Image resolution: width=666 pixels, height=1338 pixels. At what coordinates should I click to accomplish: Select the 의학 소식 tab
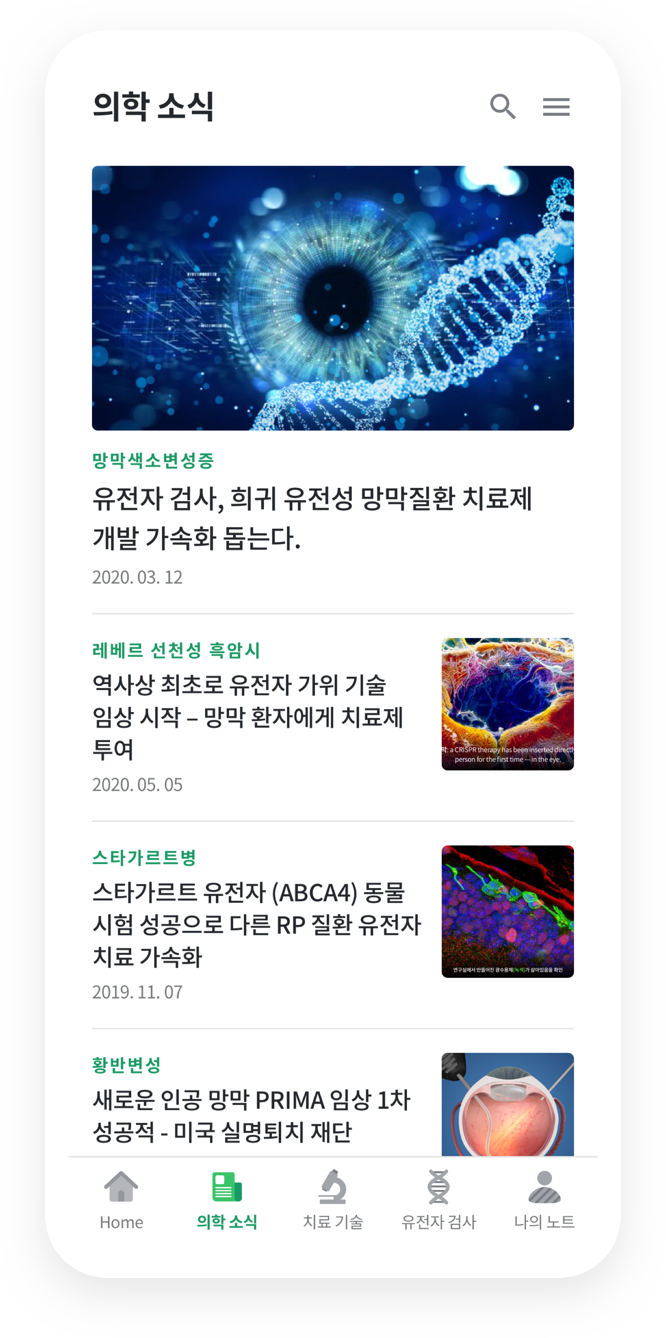(x=227, y=1200)
